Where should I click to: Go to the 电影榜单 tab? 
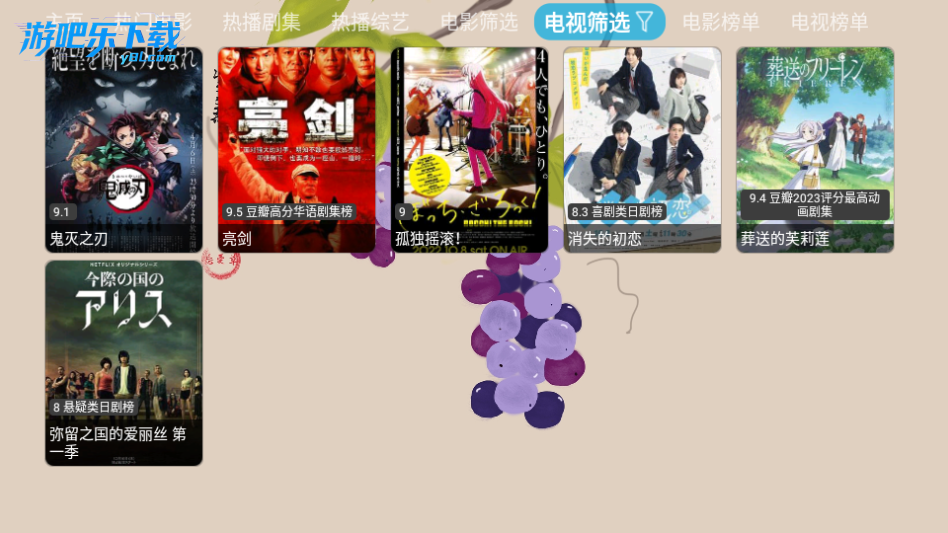point(720,22)
